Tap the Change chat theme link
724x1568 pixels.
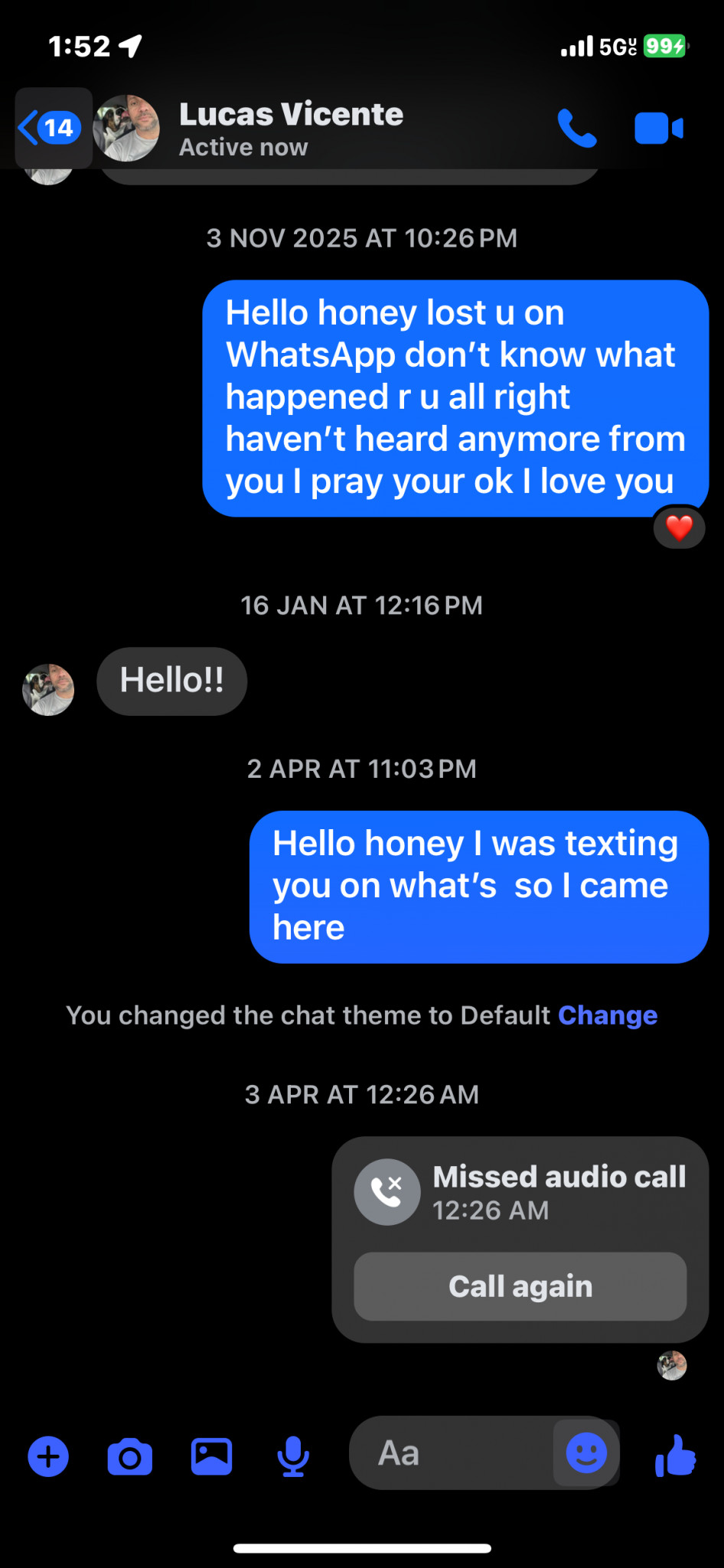[x=608, y=1015]
